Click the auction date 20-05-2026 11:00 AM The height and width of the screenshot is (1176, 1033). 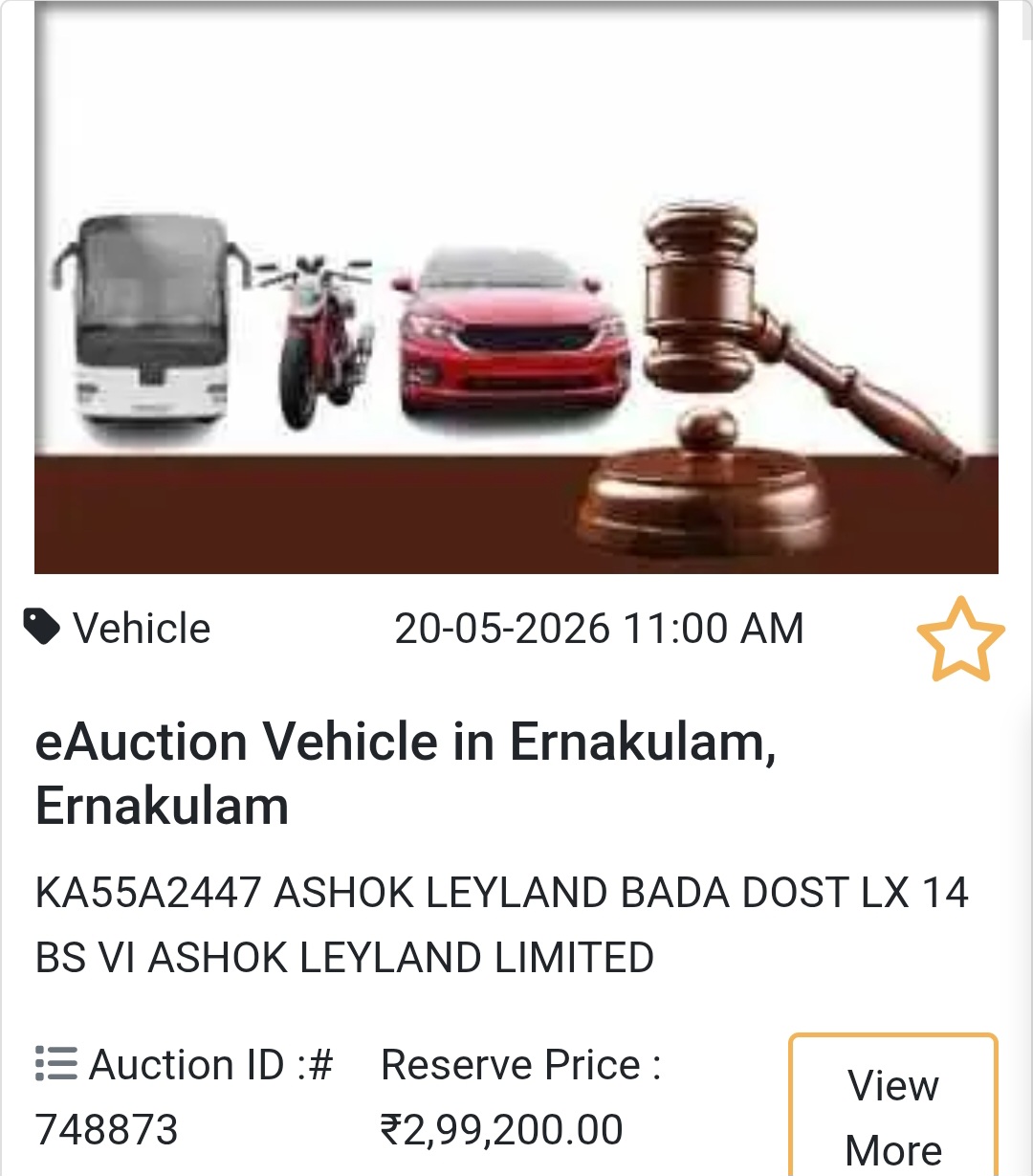601,628
